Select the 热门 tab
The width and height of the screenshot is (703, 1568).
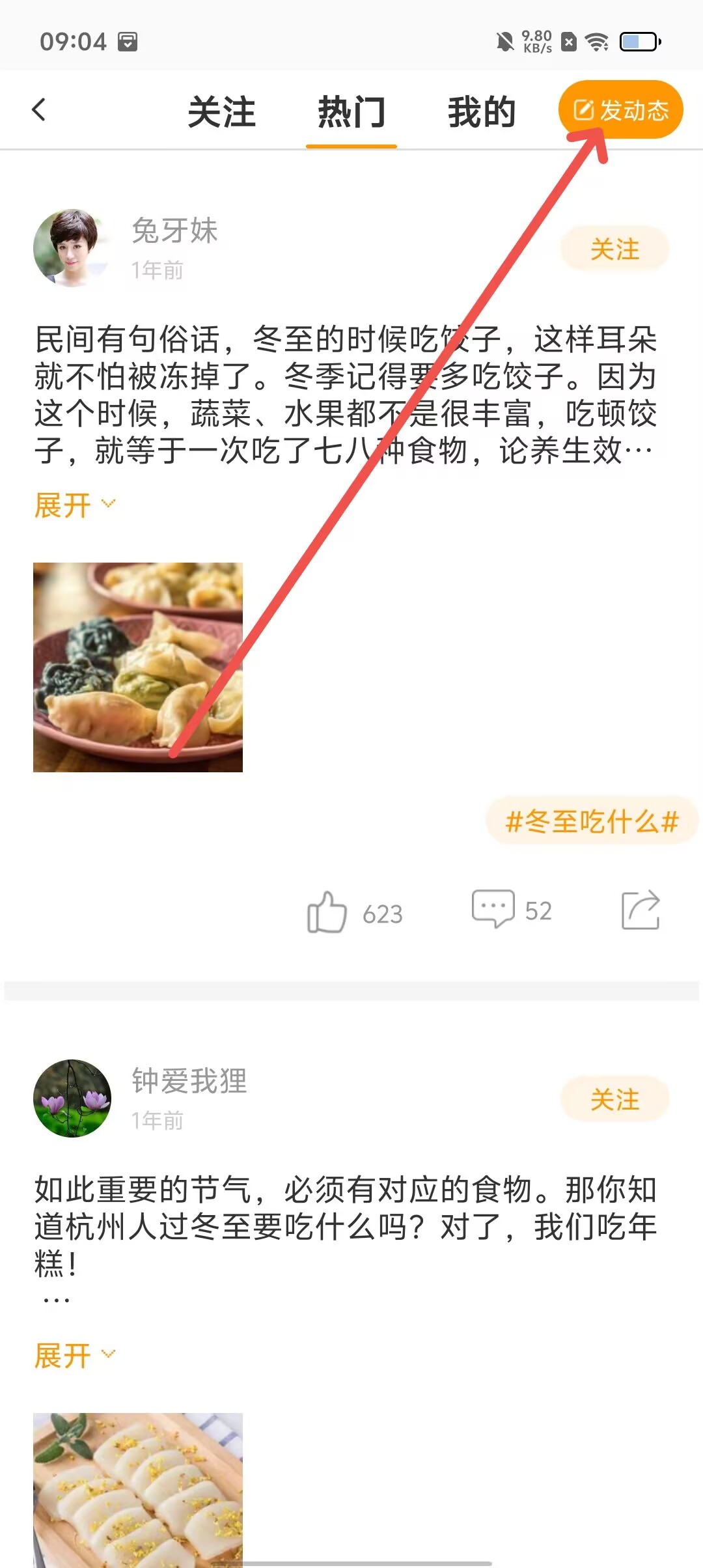click(351, 112)
